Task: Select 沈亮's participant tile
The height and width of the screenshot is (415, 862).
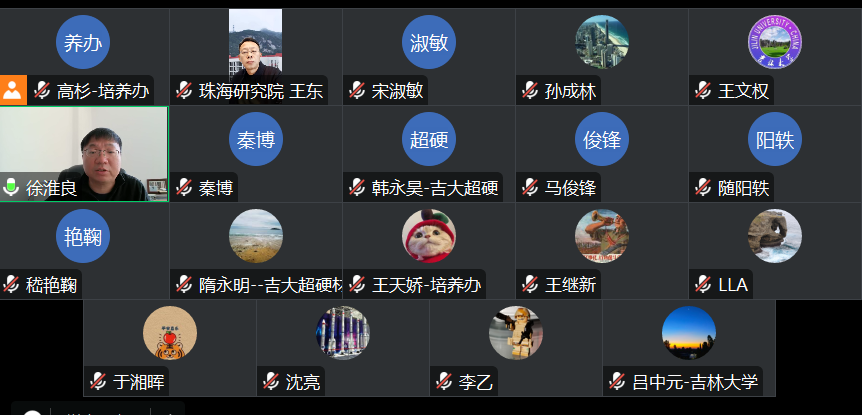Action: 342,347
